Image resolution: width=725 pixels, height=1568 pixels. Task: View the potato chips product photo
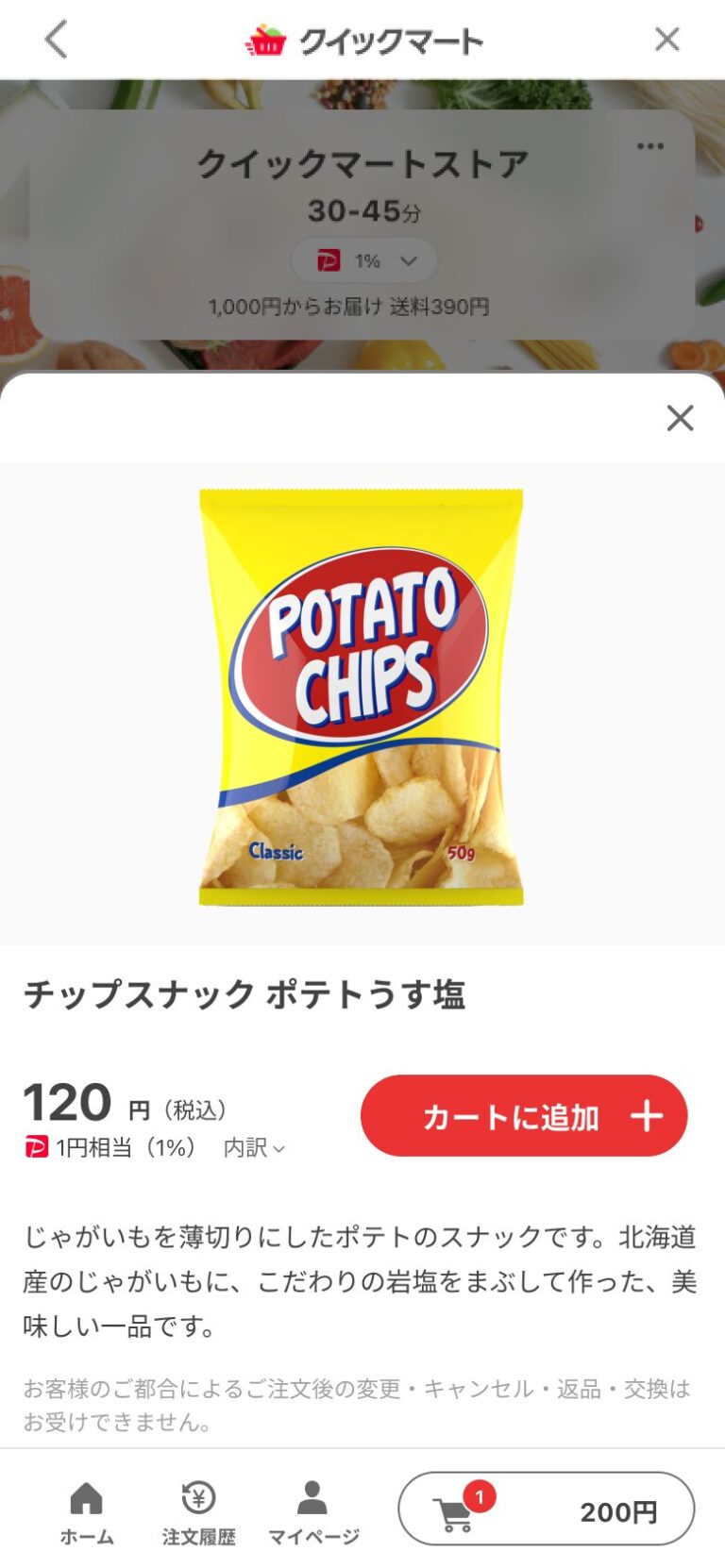tap(362, 696)
